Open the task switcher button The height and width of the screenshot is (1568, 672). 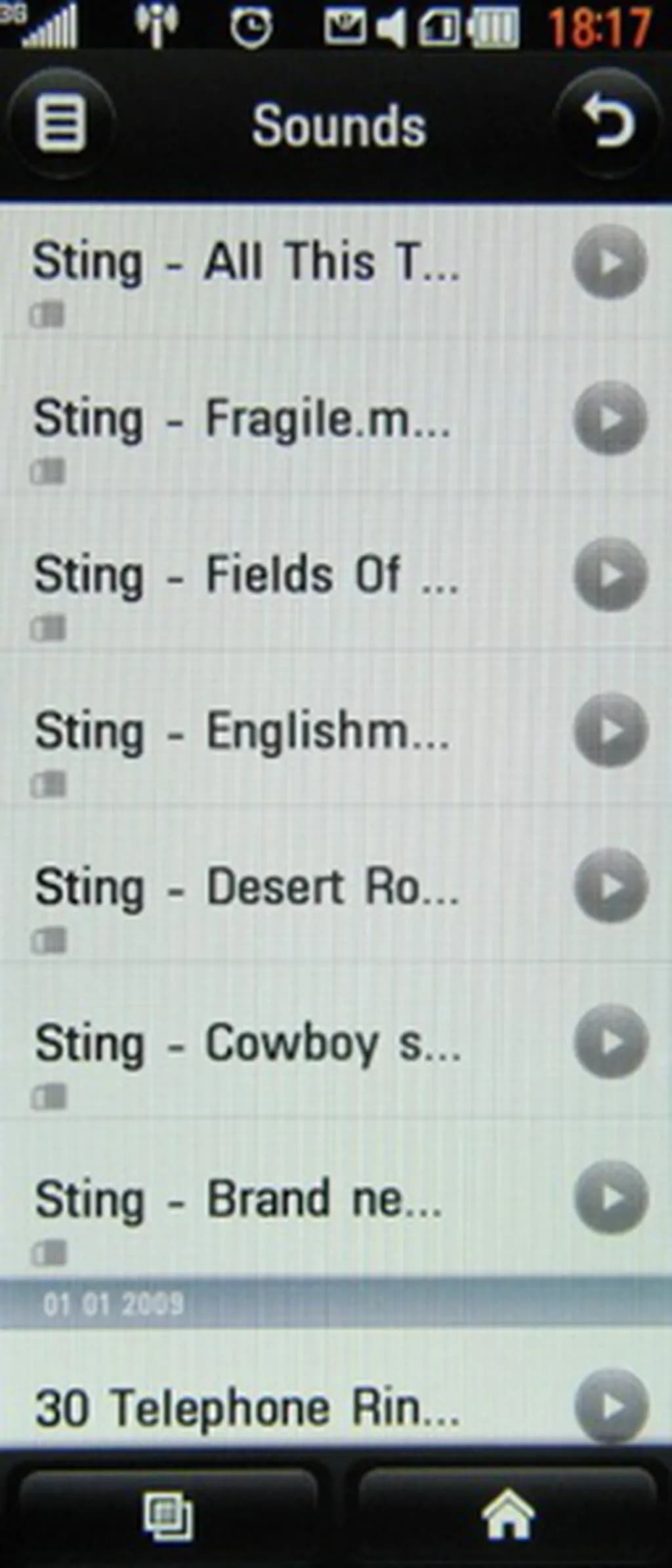click(x=169, y=1515)
